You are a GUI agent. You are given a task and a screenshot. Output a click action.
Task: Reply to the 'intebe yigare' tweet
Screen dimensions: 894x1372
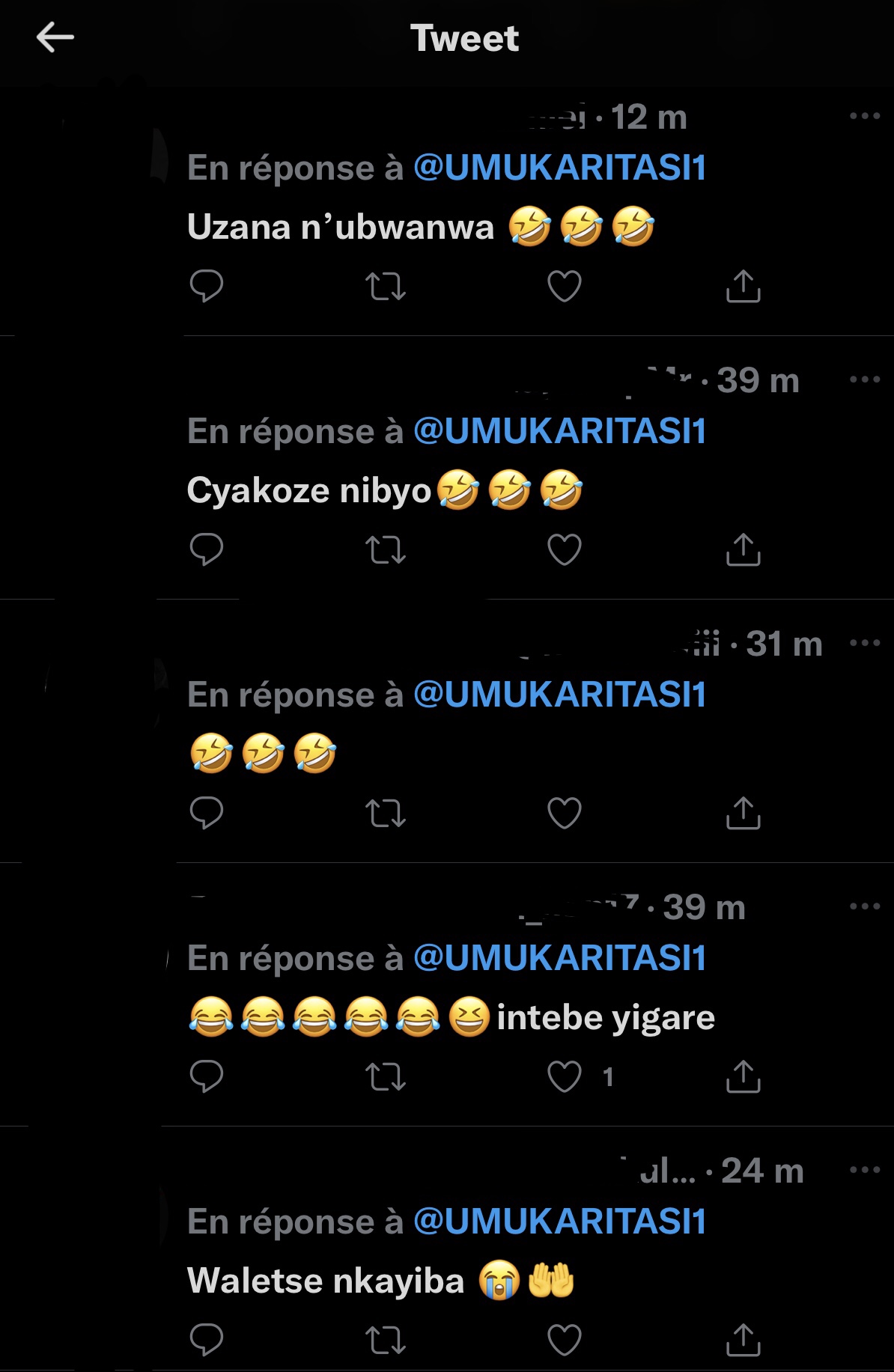pos(207,1076)
